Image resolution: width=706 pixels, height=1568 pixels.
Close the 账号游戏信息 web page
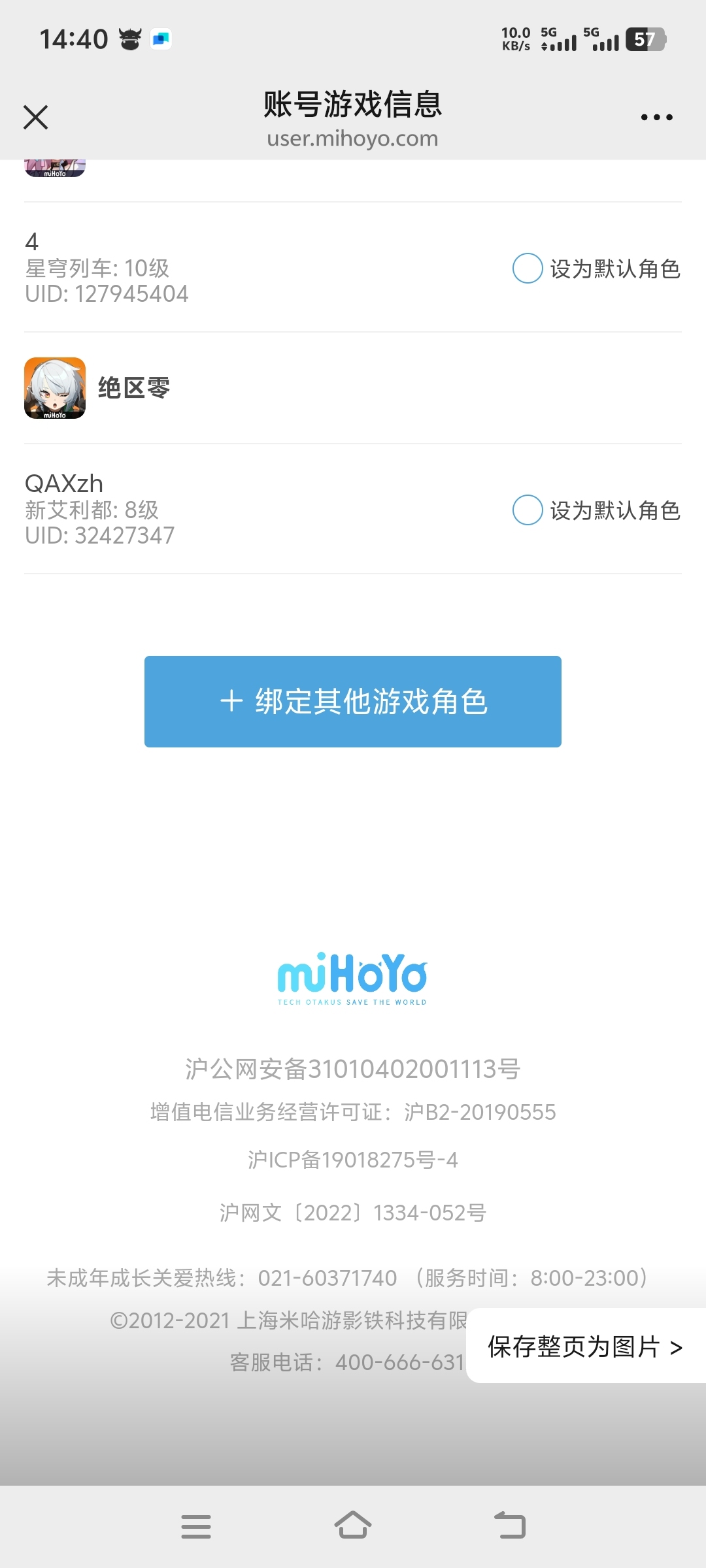click(x=35, y=118)
